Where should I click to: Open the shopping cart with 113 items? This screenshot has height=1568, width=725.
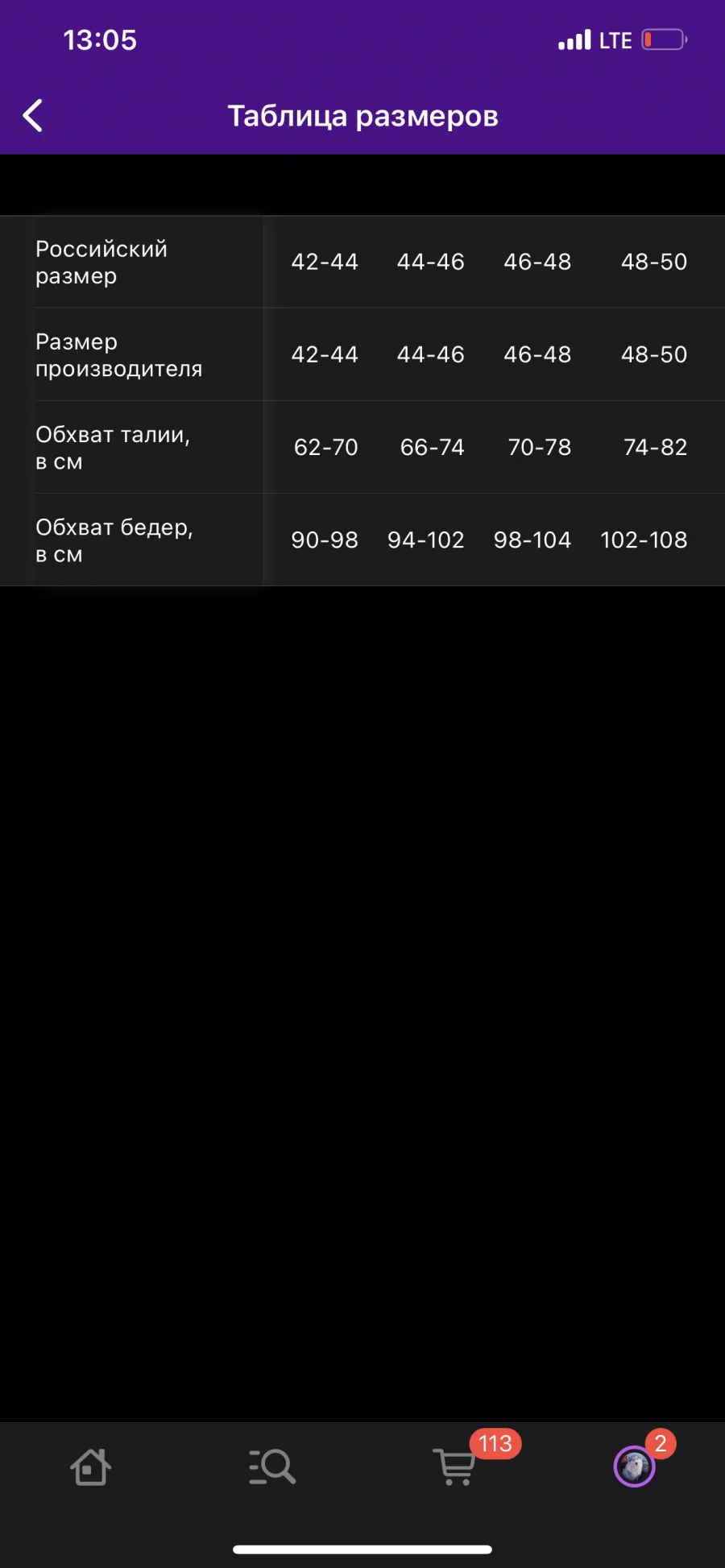(455, 1467)
